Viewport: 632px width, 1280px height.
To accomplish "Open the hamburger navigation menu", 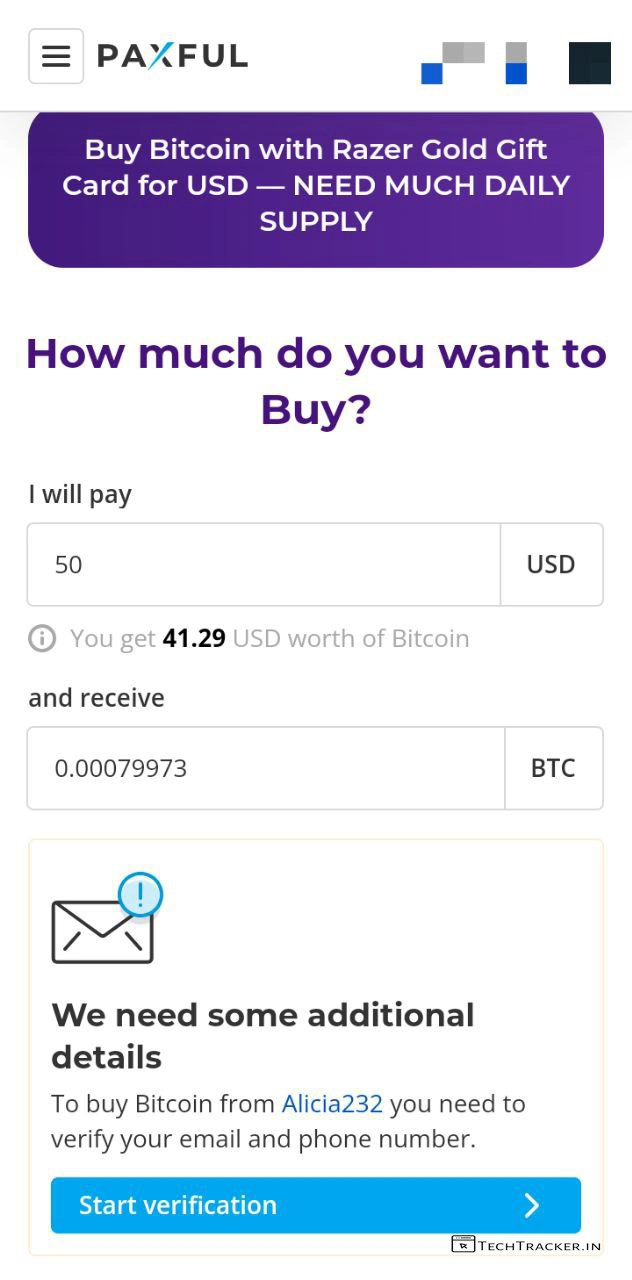I will click(56, 56).
